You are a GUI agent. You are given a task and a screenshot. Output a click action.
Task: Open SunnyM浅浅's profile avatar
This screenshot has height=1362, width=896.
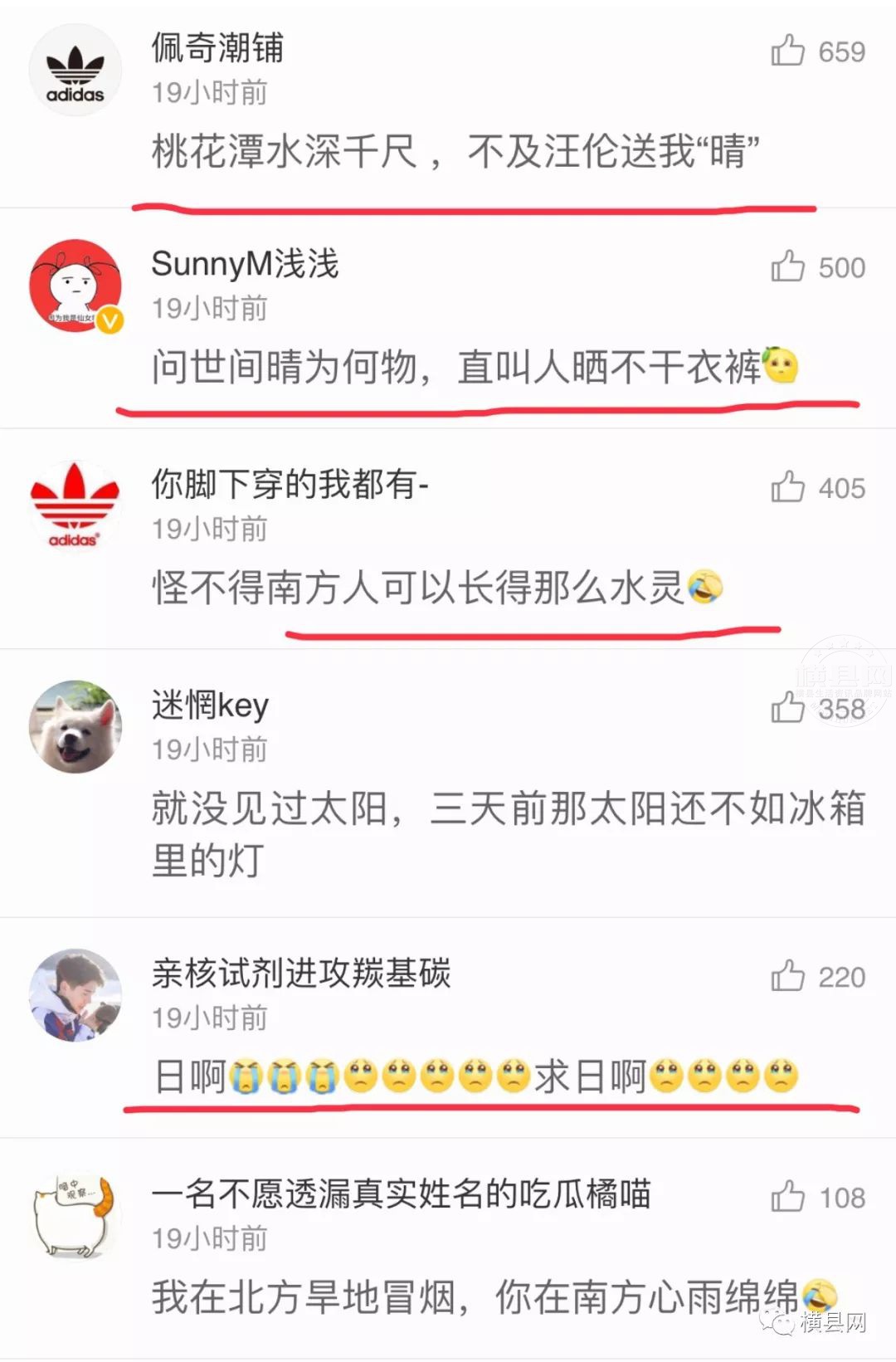(x=75, y=286)
